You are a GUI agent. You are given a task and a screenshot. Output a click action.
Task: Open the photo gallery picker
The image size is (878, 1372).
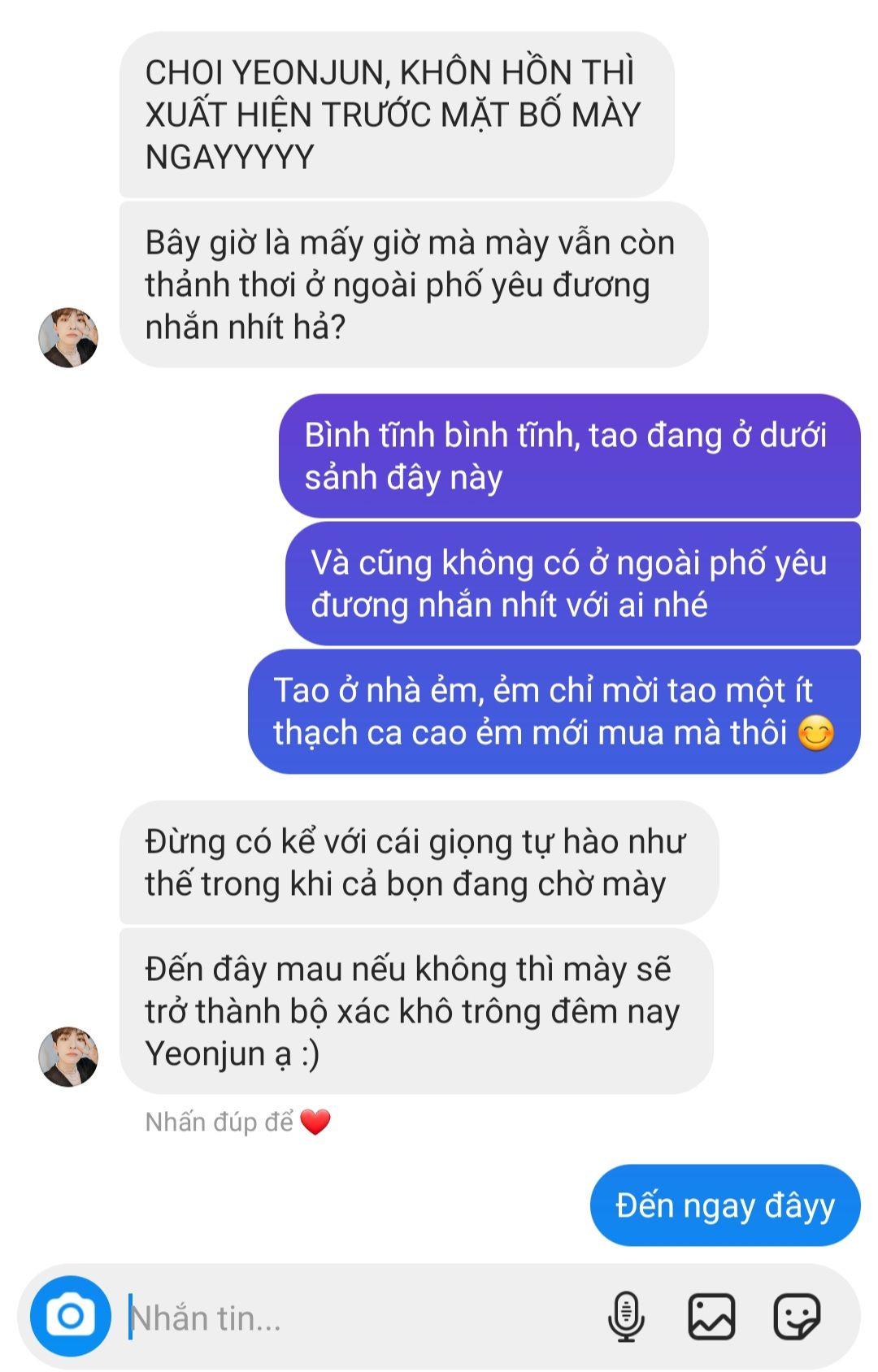click(x=711, y=1317)
